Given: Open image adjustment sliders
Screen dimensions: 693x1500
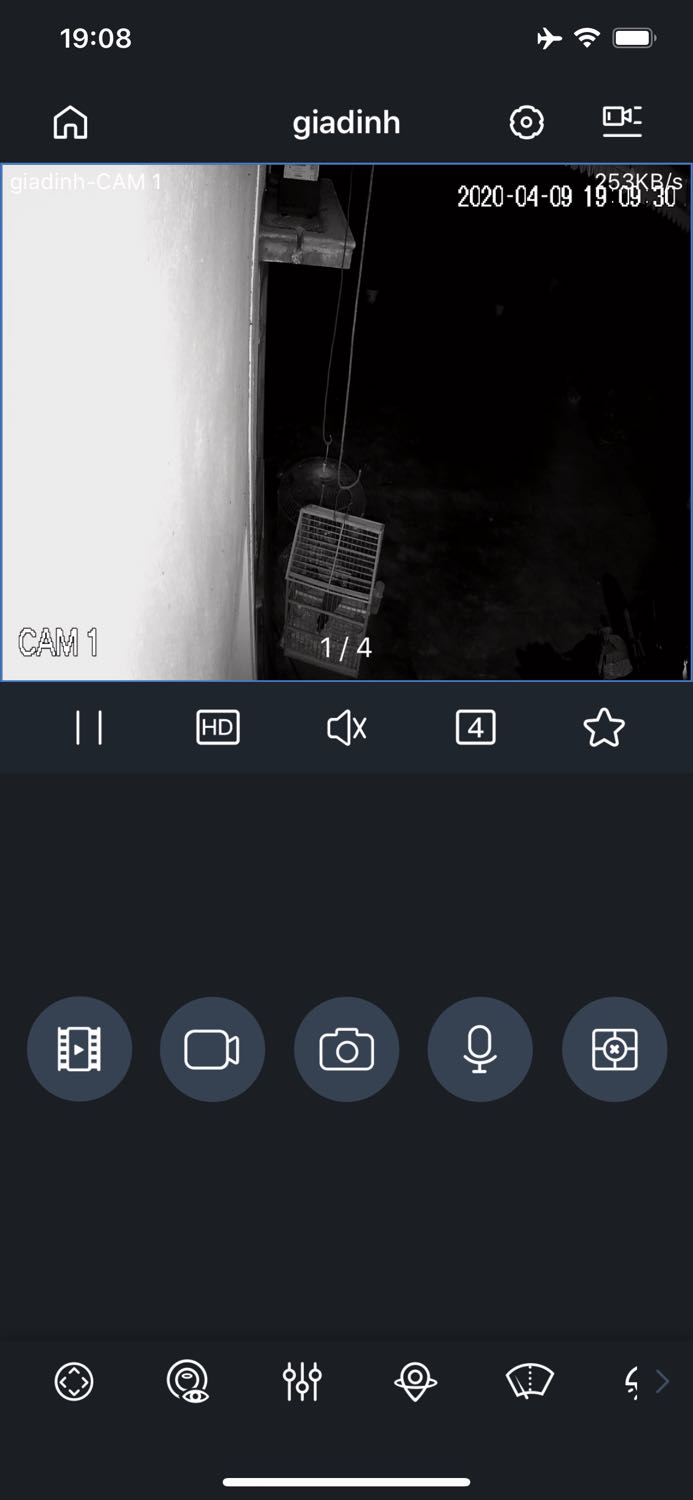Looking at the screenshot, I should [x=302, y=1382].
